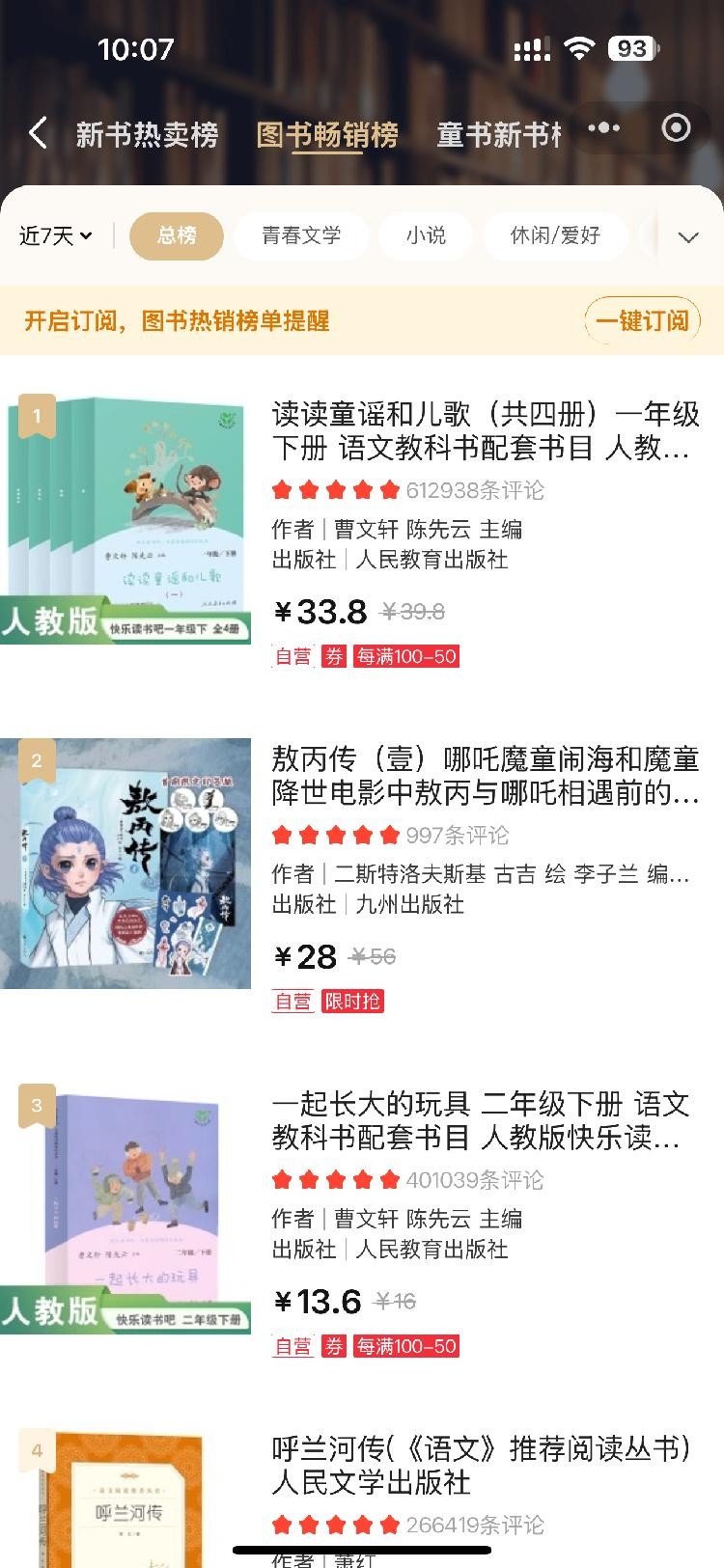Filter by 青春文学 category

pyautogui.click(x=301, y=235)
